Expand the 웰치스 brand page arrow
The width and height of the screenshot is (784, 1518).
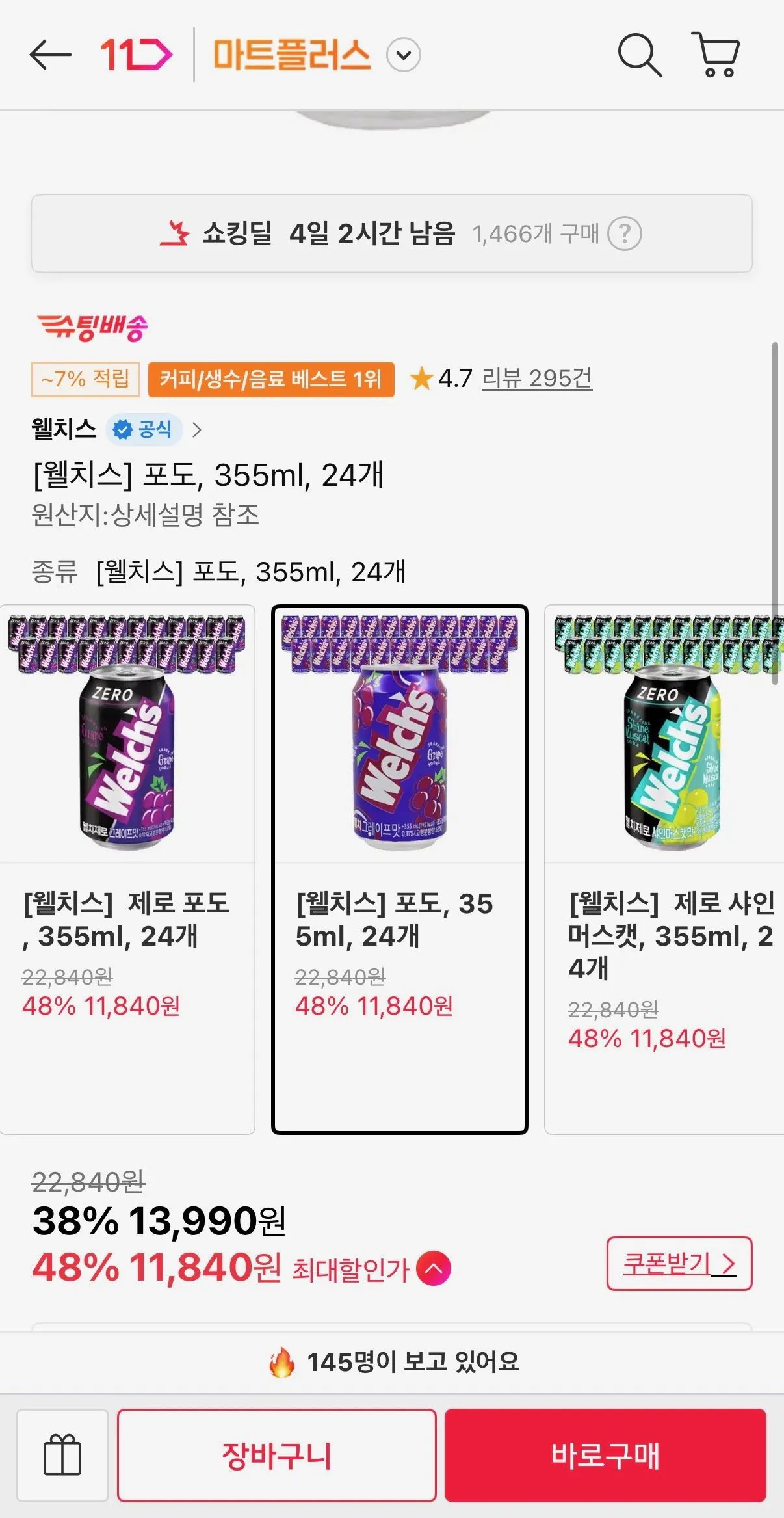click(x=198, y=429)
